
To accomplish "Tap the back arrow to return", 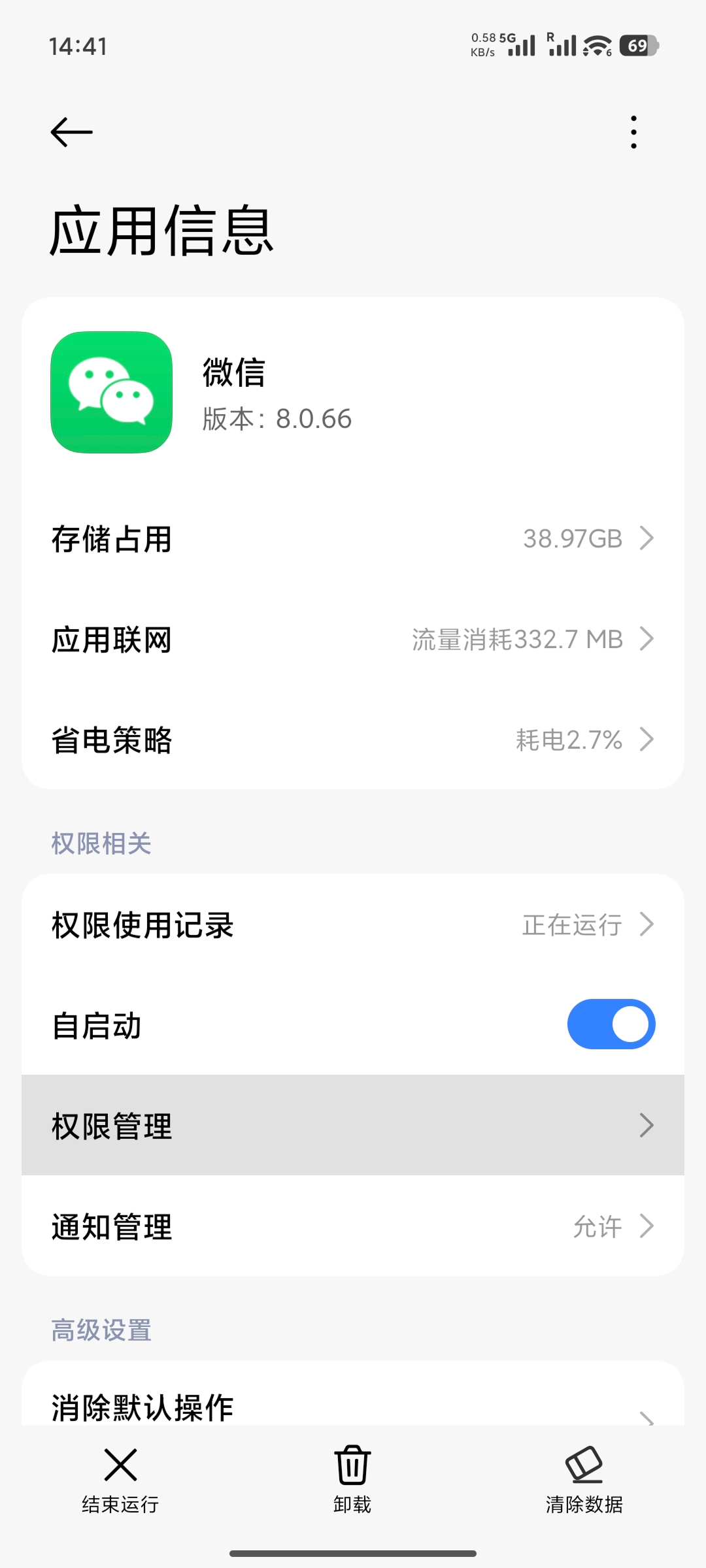I will pyautogui.click(x=70, y=131).
